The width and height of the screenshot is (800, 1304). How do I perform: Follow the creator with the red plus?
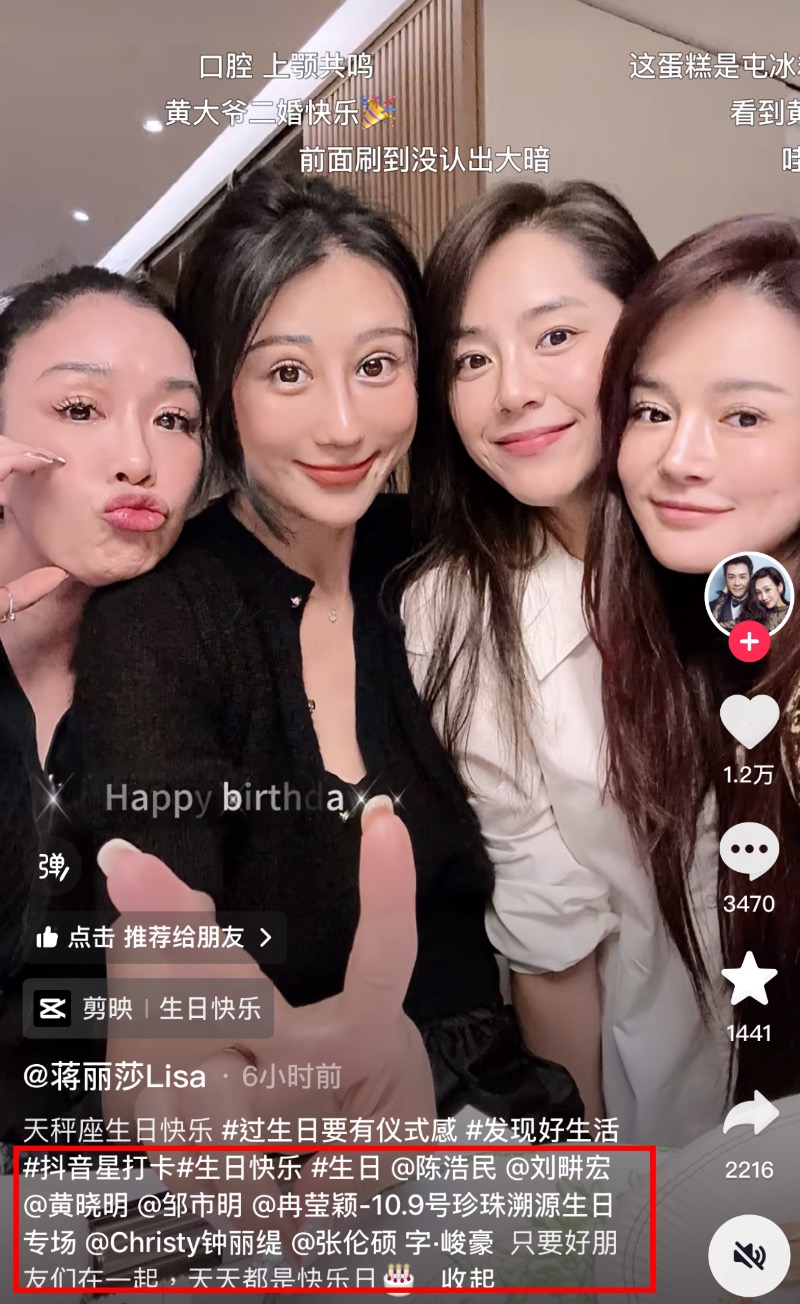point(748,641)
